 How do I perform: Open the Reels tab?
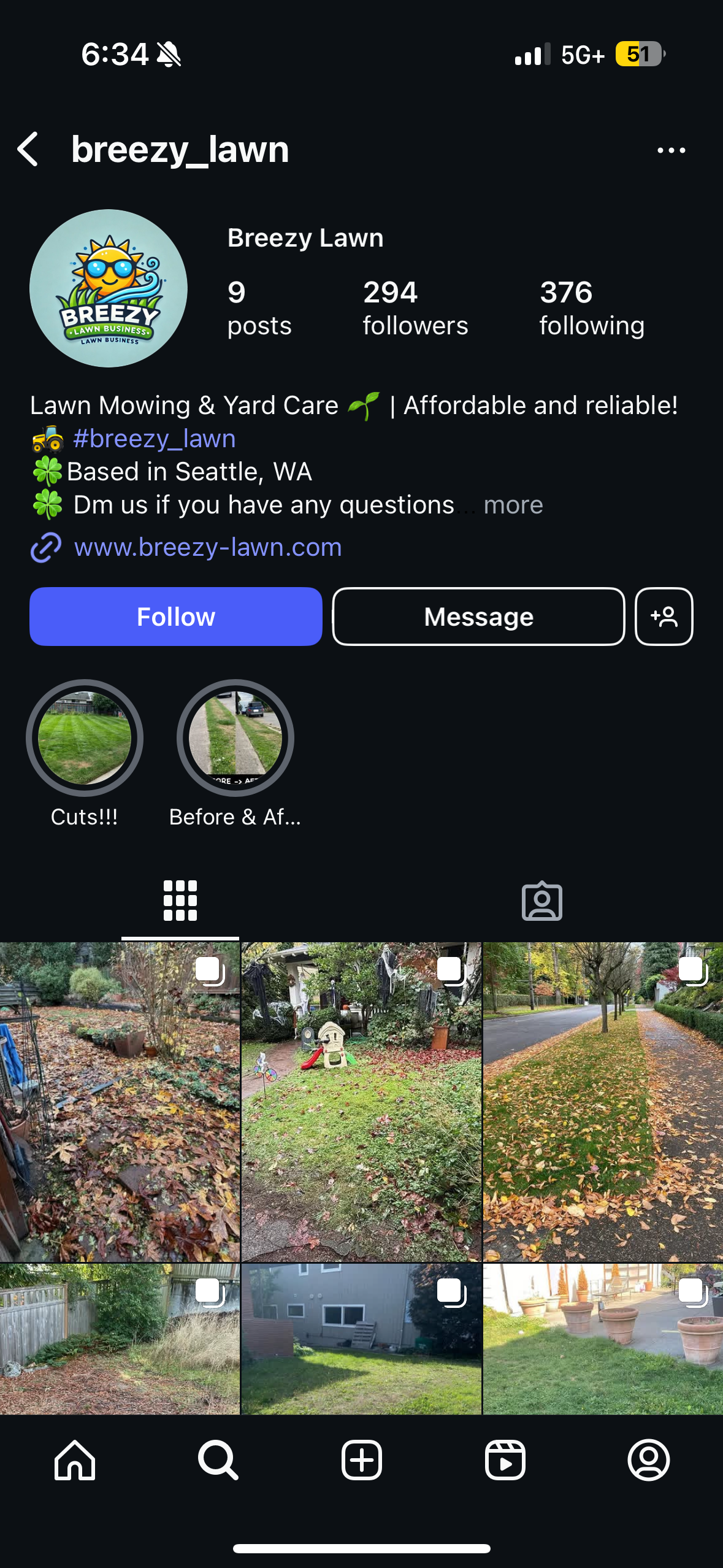505,1459
